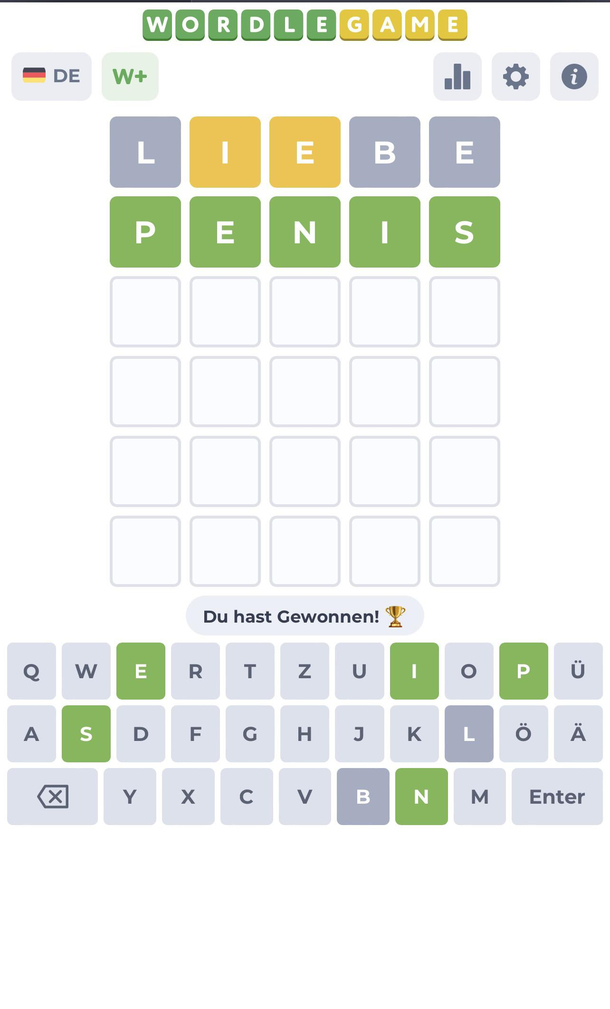Open the DE language selector

51,76
